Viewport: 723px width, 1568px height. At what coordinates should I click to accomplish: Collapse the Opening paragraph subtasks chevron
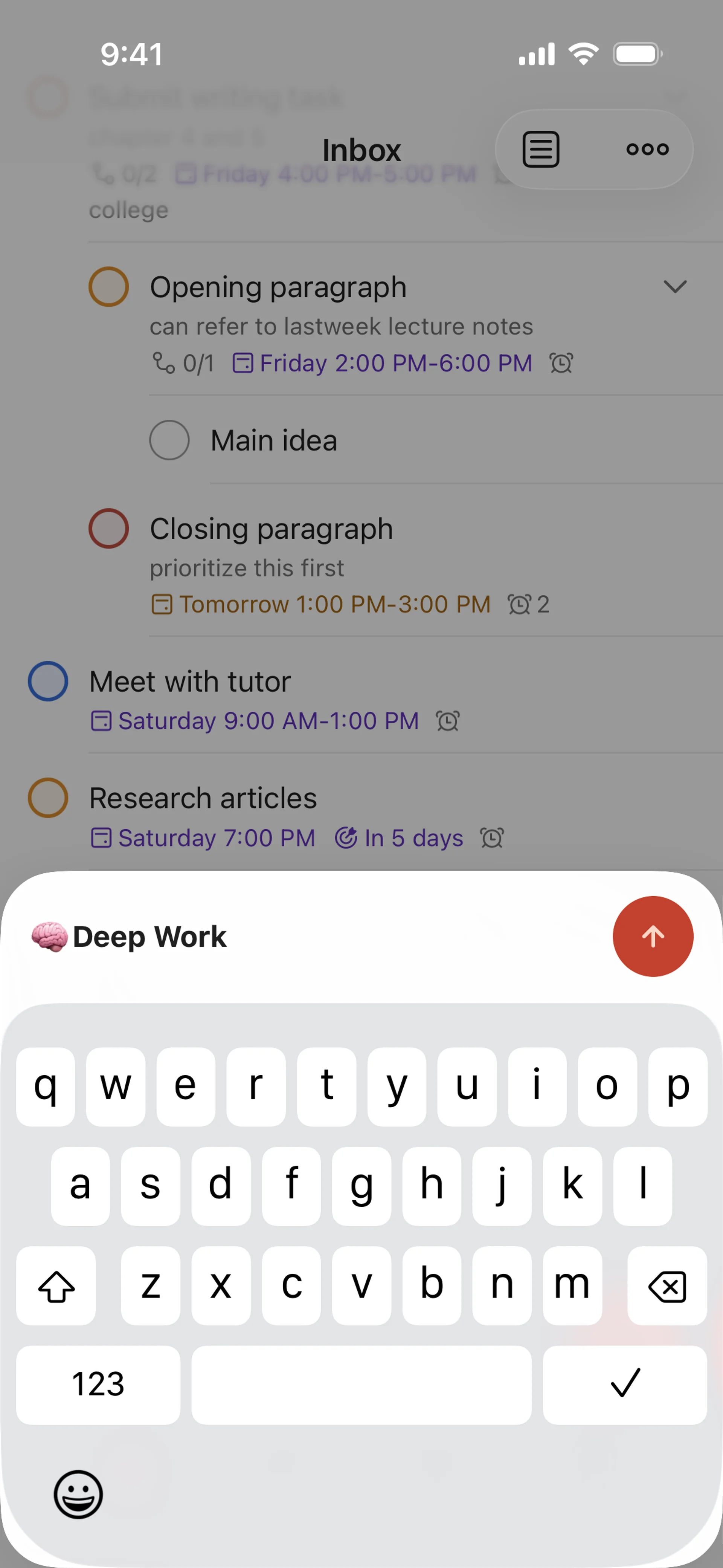(x=674, y=286)
